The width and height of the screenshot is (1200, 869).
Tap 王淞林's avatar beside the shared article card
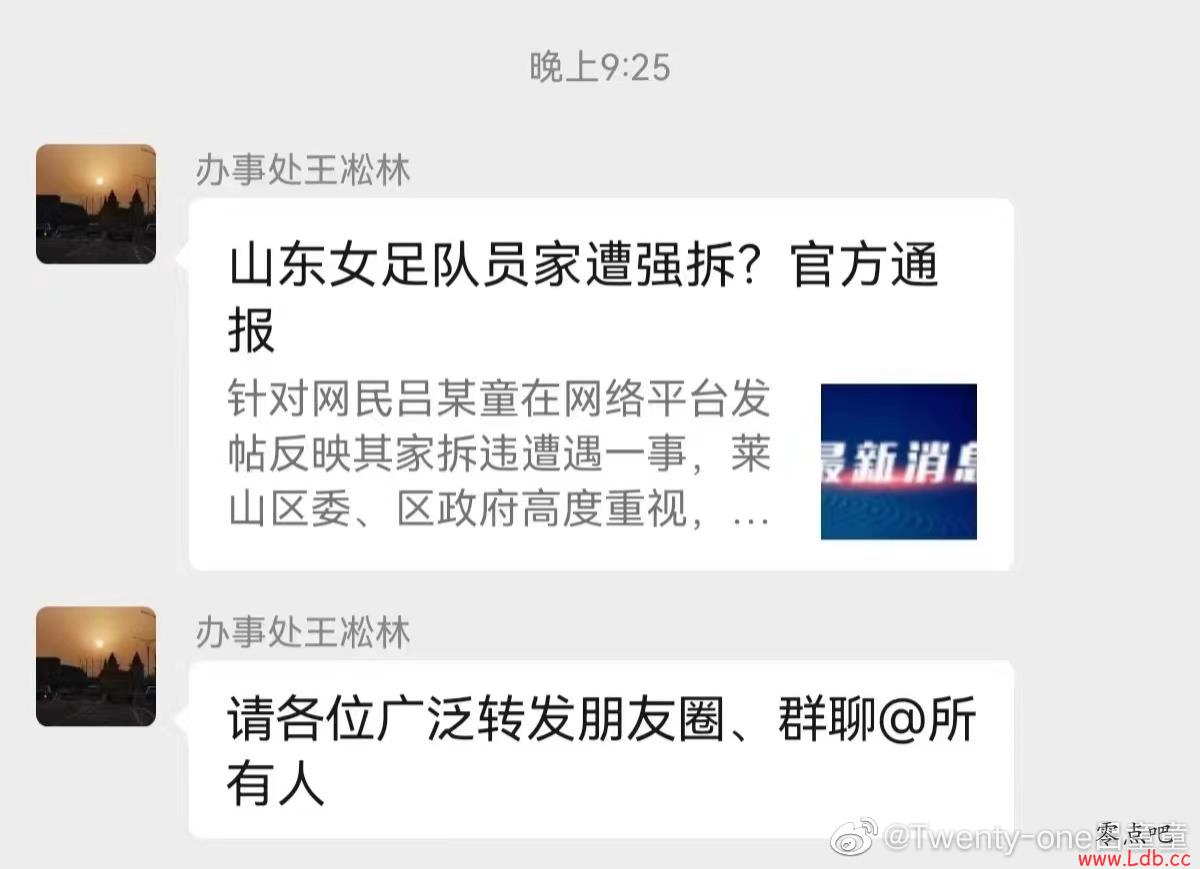(x=96, y=205)
